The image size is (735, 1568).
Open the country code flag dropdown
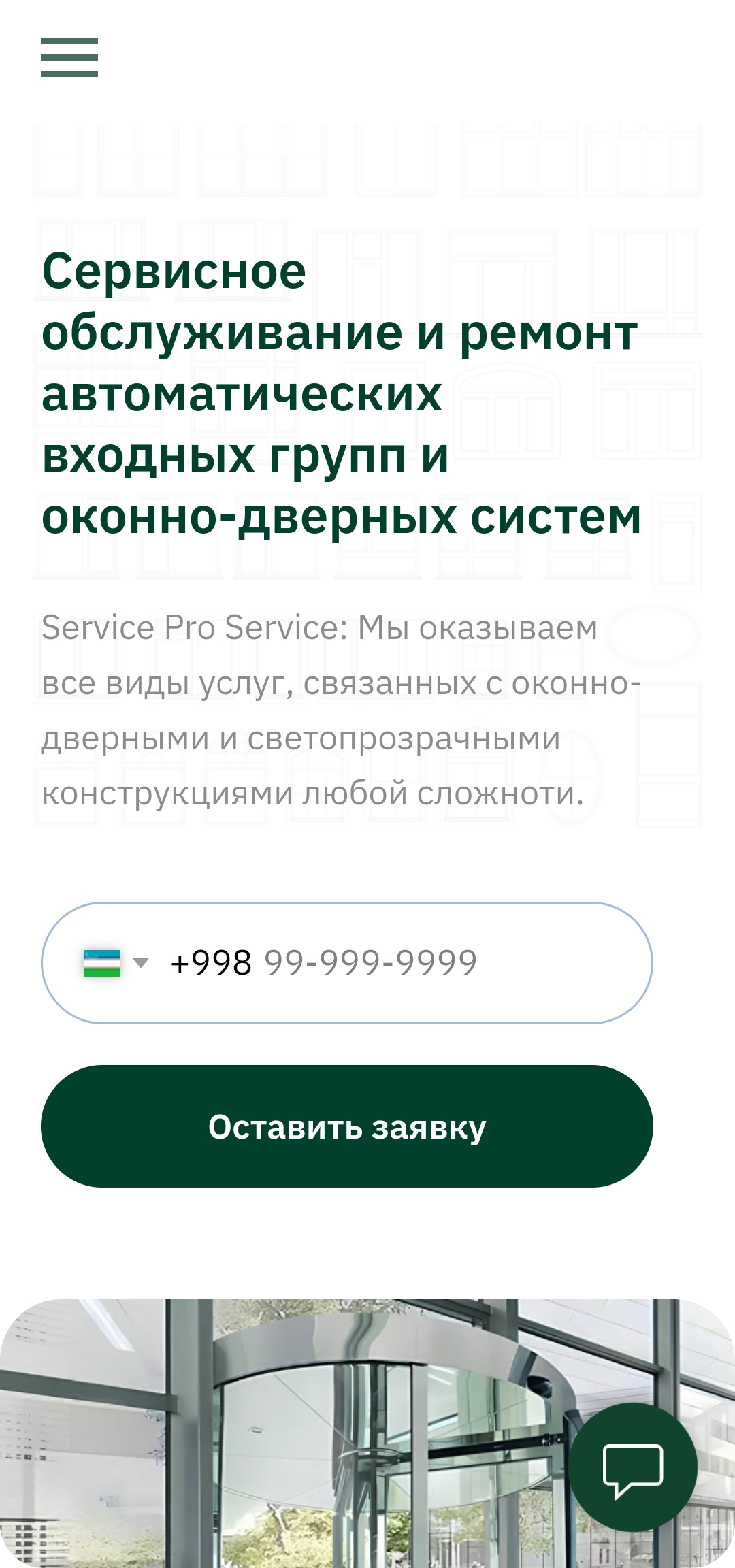click(x=114, y=963)
